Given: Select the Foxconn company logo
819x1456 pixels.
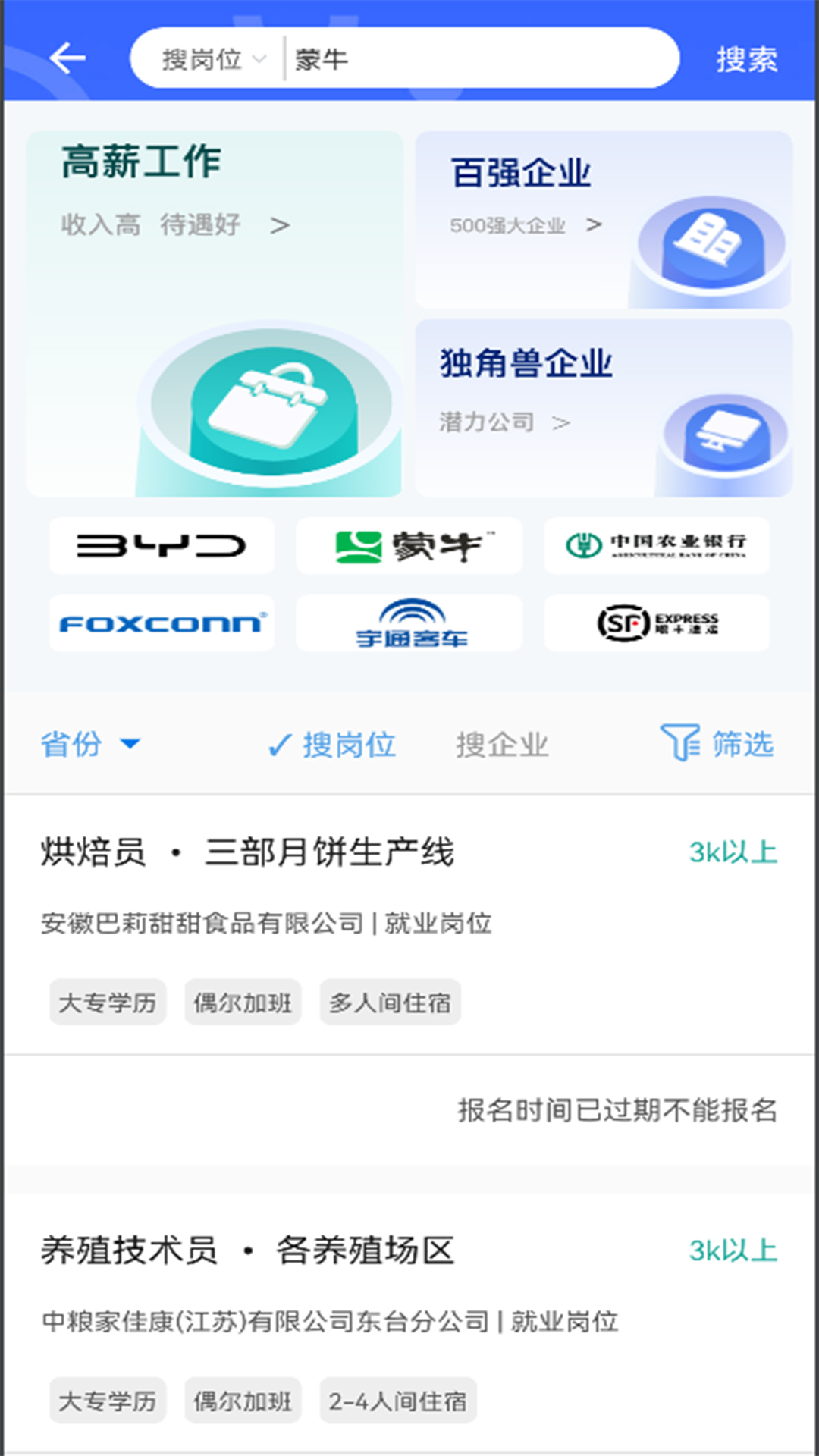Looking at the screenshot, I should 162,623.
